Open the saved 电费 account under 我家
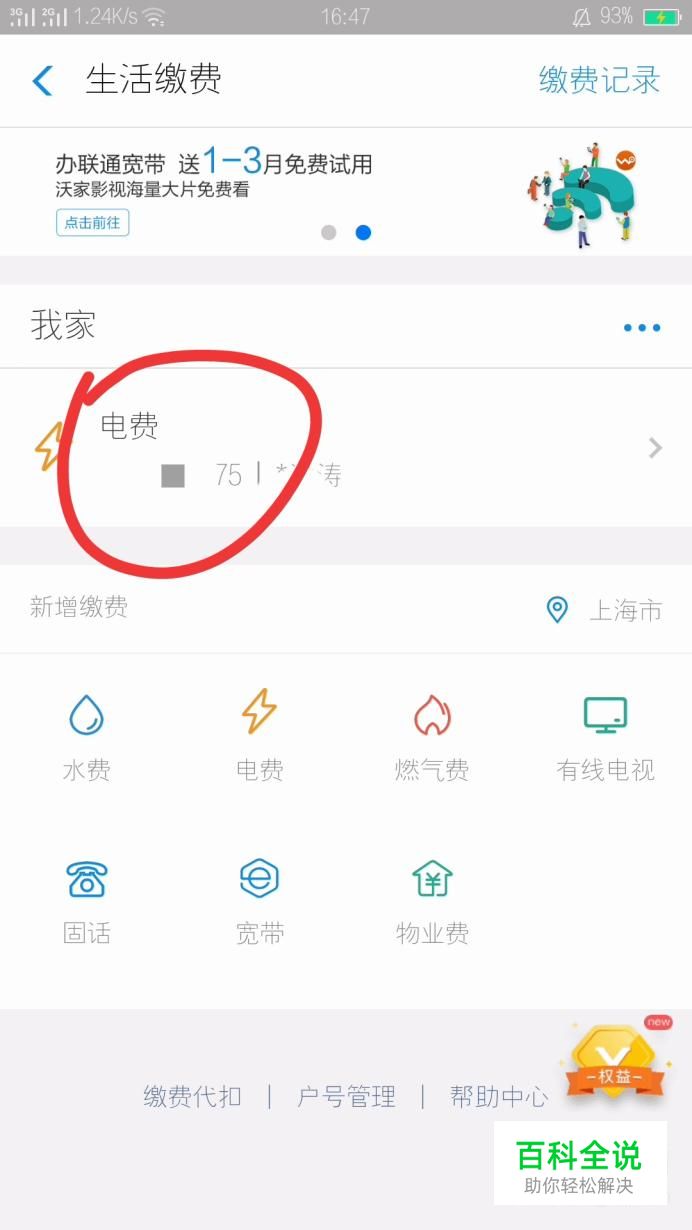This screenshot has width=692, height=1230. (x=346, y=447)
